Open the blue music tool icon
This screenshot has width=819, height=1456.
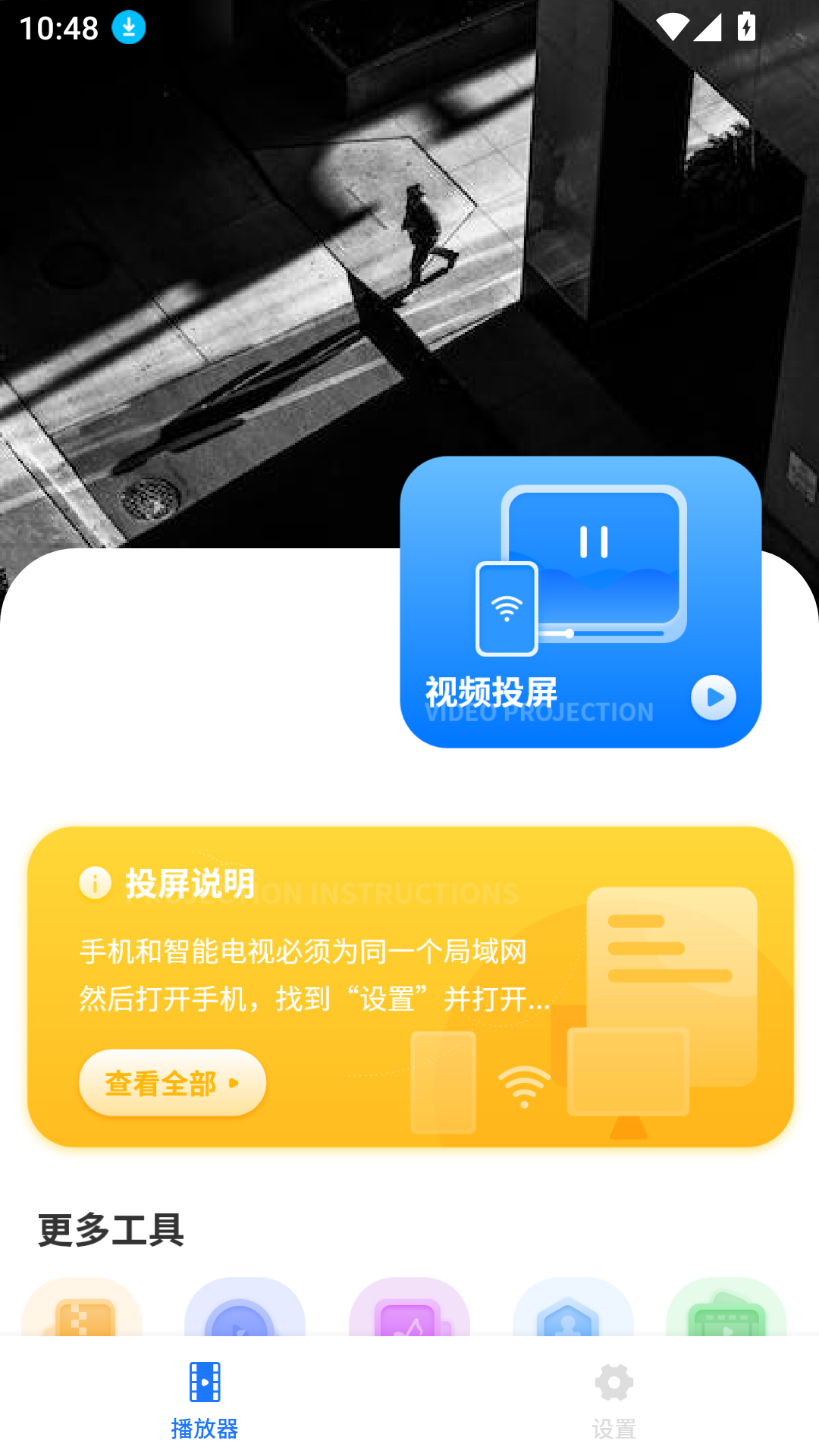click(244, 1310)
